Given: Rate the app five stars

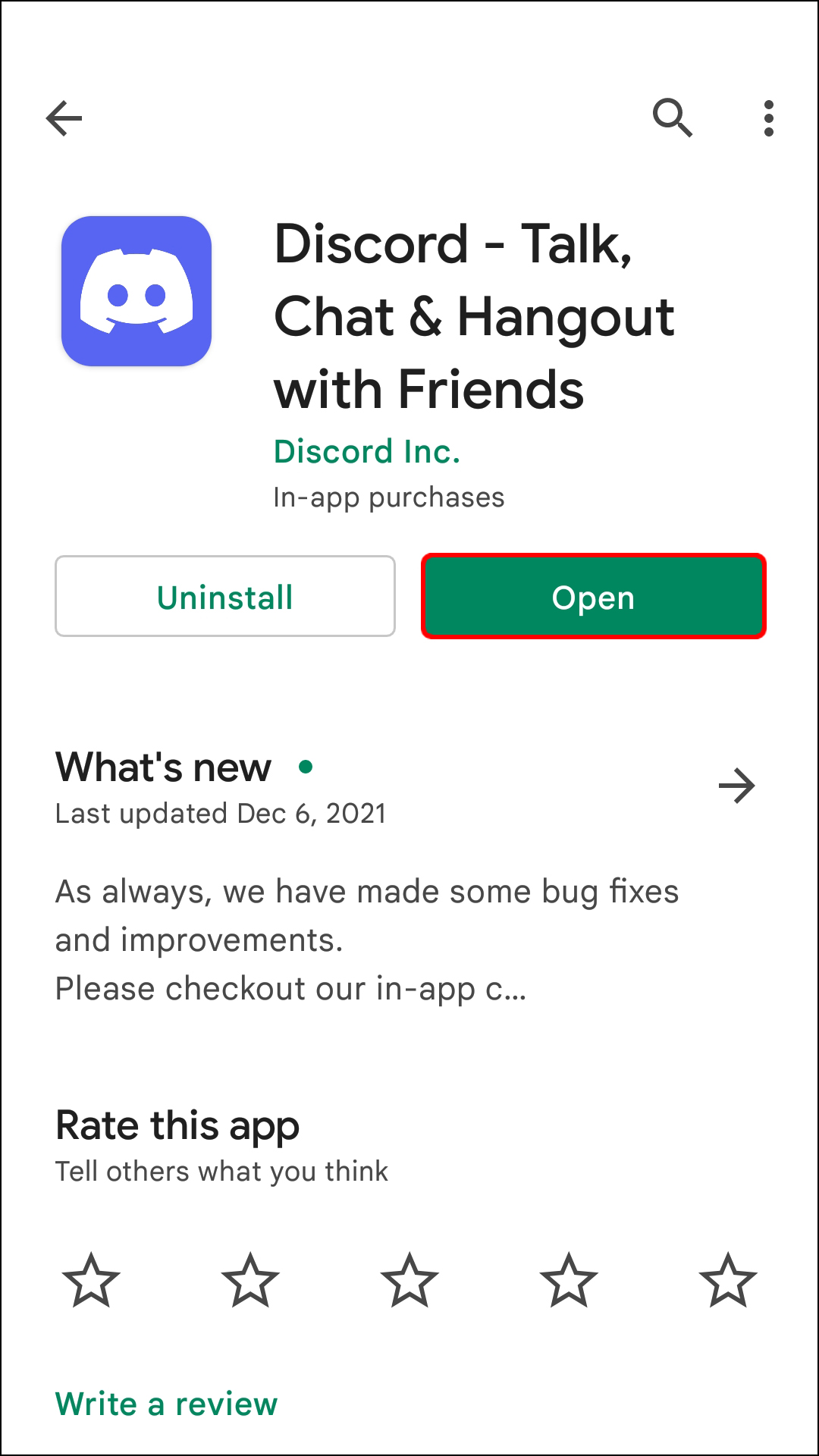Looking at the screenshot, I should click(728, 1280).
